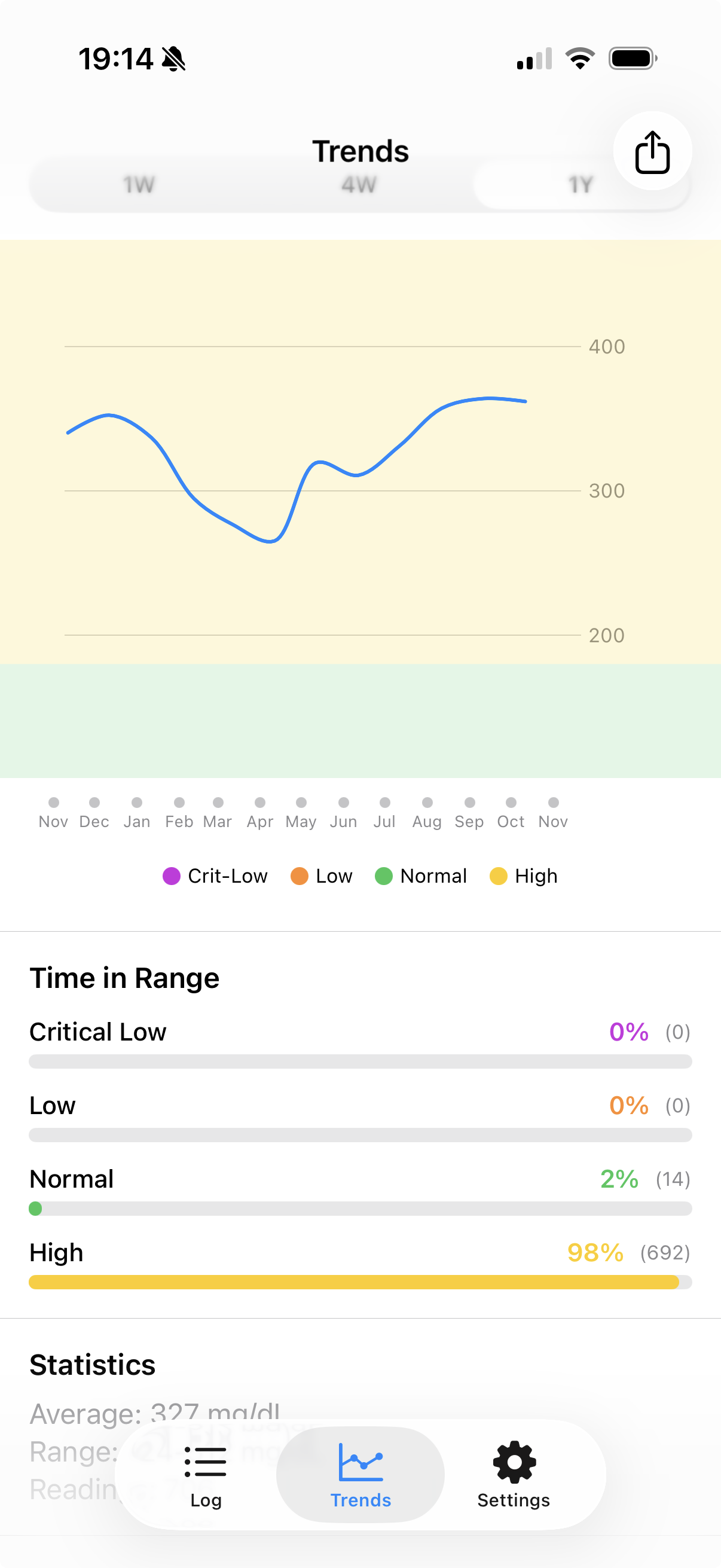Open the Log tab
Screen dimensions: 721x1568
click(x=206, y=1474)
